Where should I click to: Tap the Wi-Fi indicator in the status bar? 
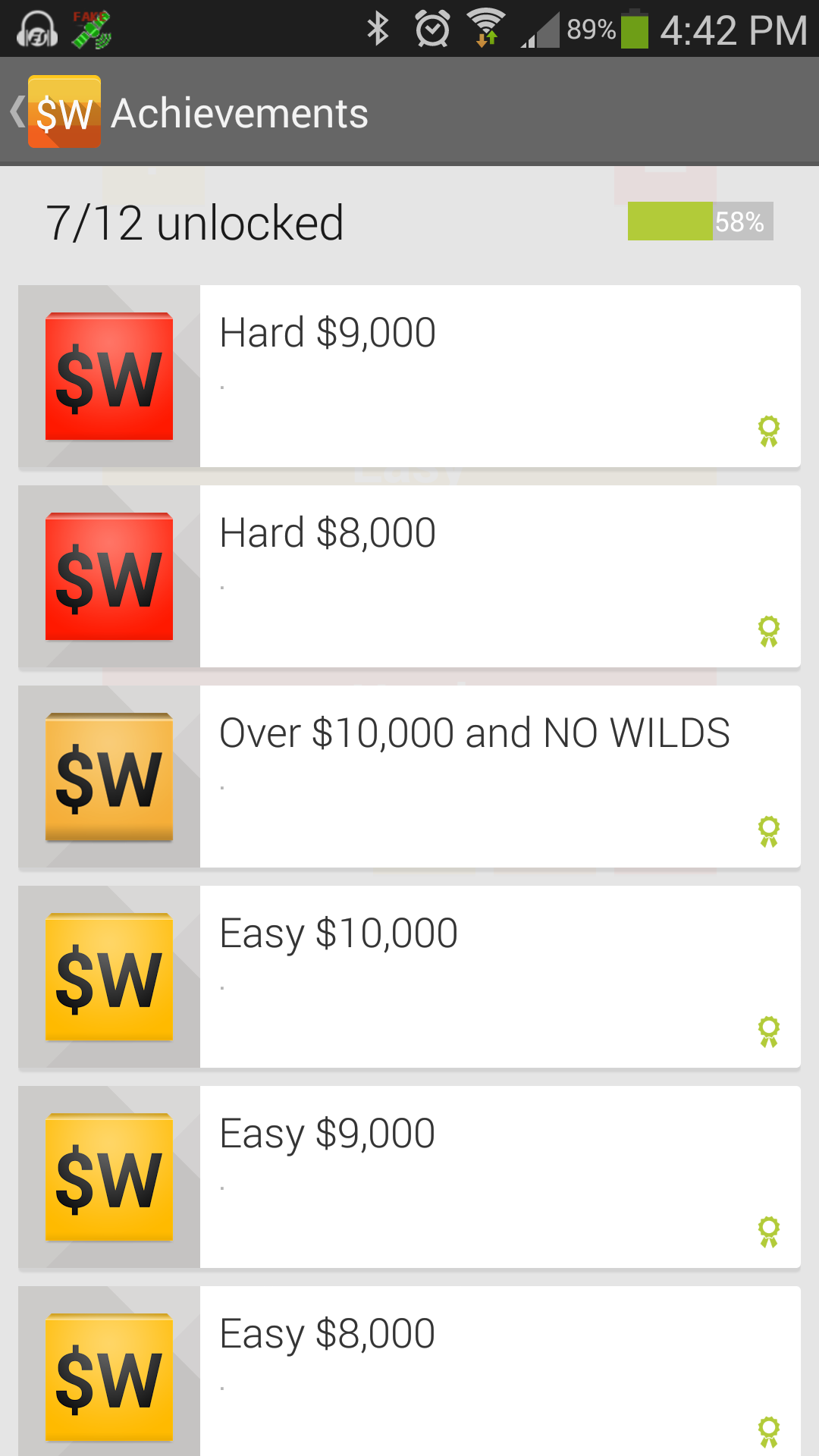(486, 29)
